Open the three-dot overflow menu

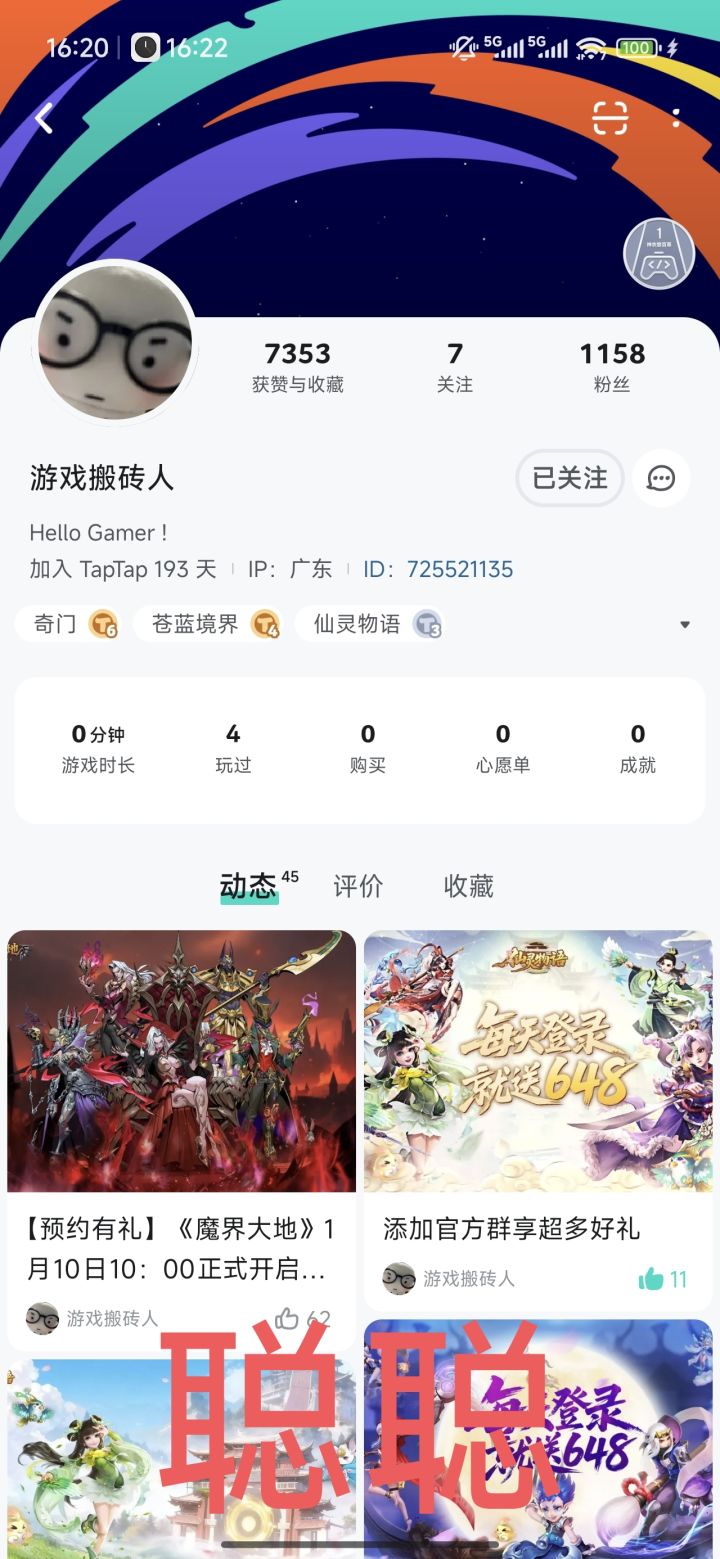677,118
